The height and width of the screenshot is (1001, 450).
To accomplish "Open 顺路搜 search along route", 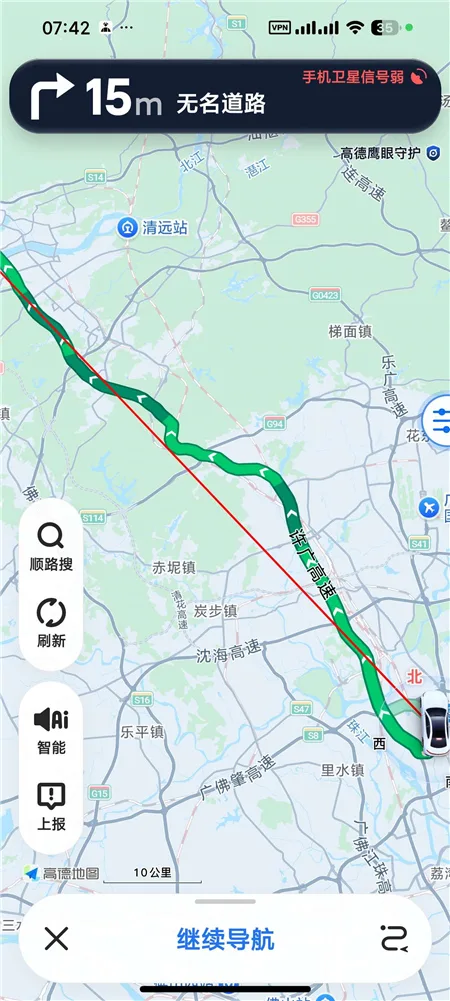I will pyautogui.click(x=51, y=546).
